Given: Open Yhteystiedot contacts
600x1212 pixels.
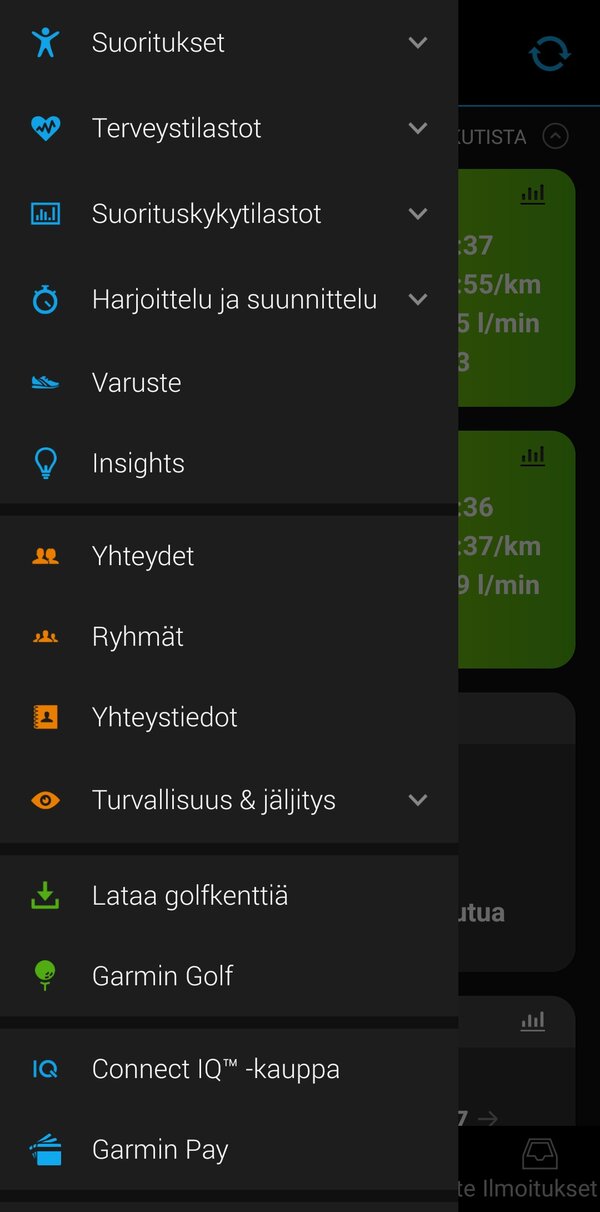Looking at the screenshot, I should pos(229,717).
